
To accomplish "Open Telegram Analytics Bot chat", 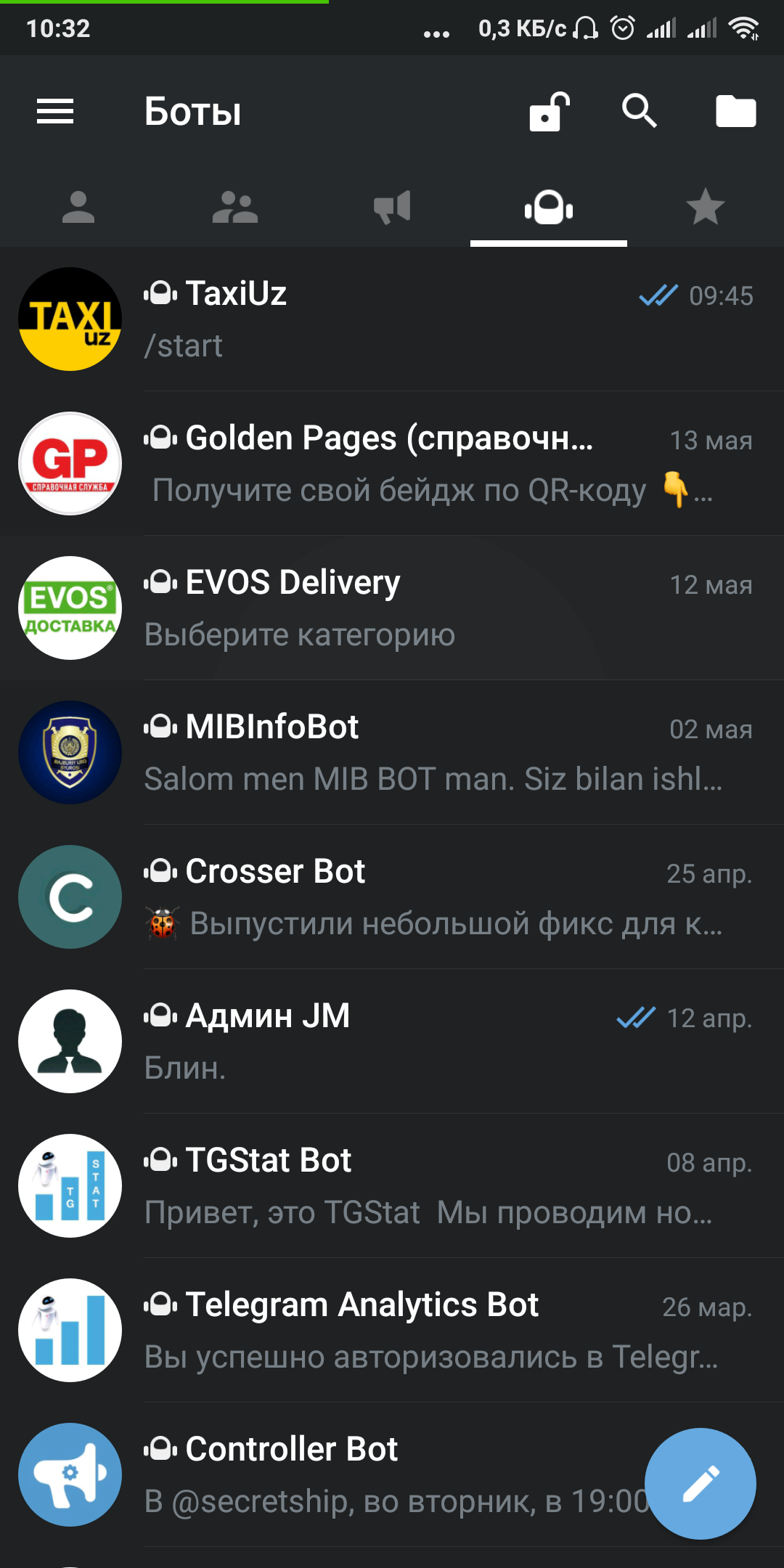I will pyautogui.click(x=392, y=1331).
